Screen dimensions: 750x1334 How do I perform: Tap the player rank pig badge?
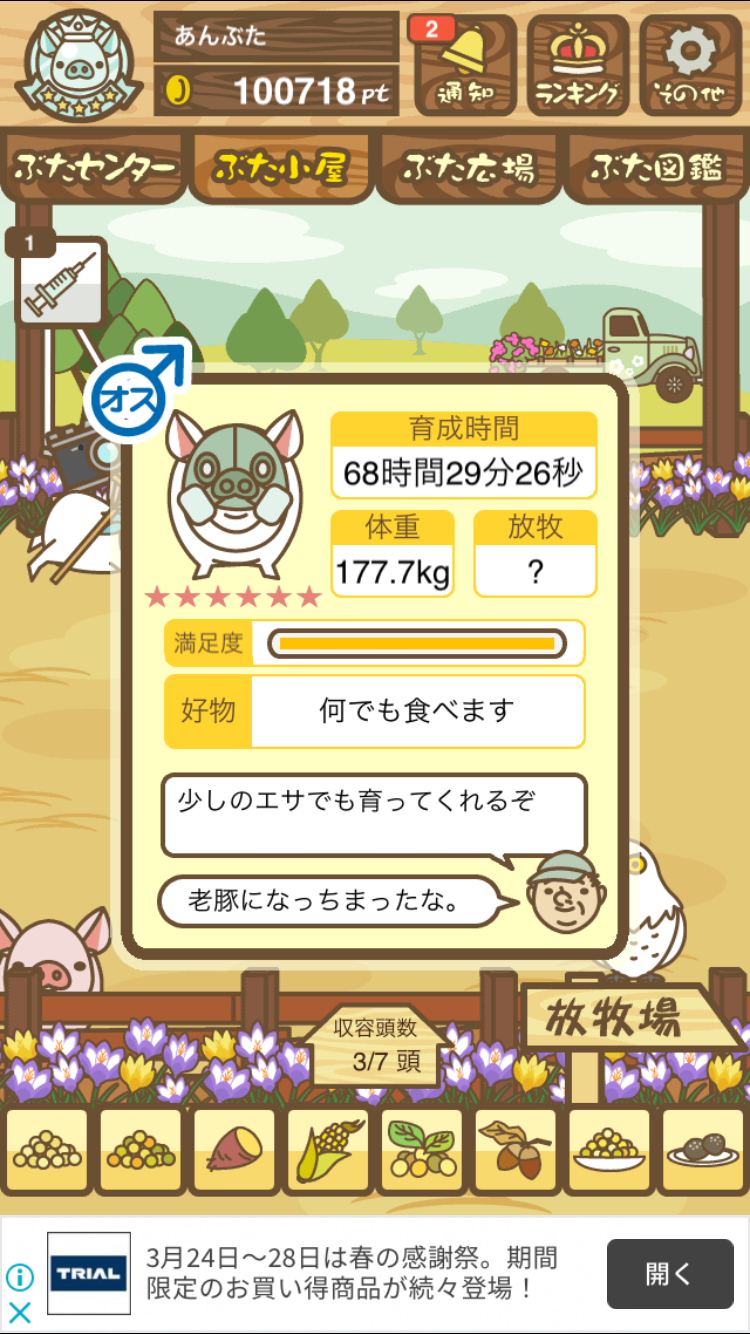click(79, 66)
